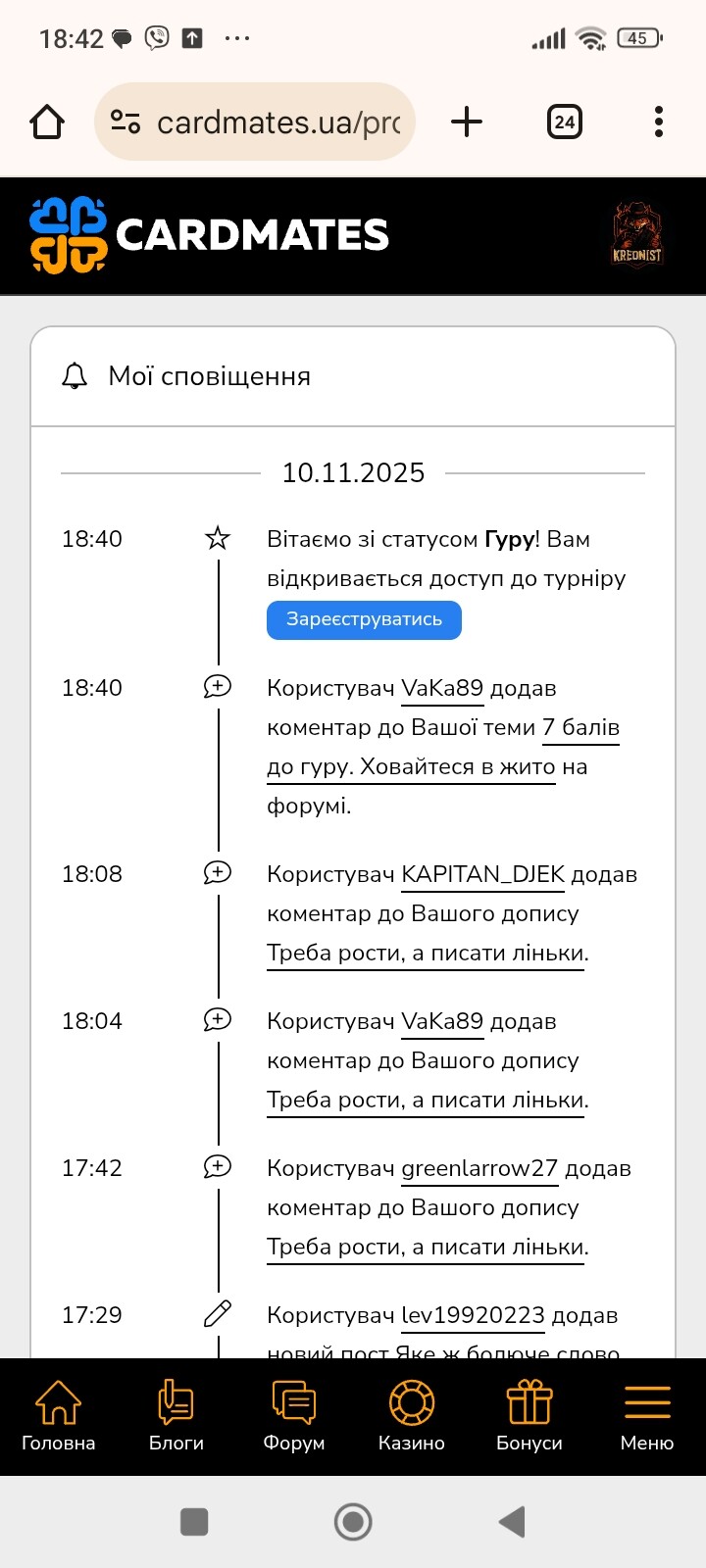The image size is (706, 1568).
Task: Tap the Зареєструватись button
Action: 364,620
